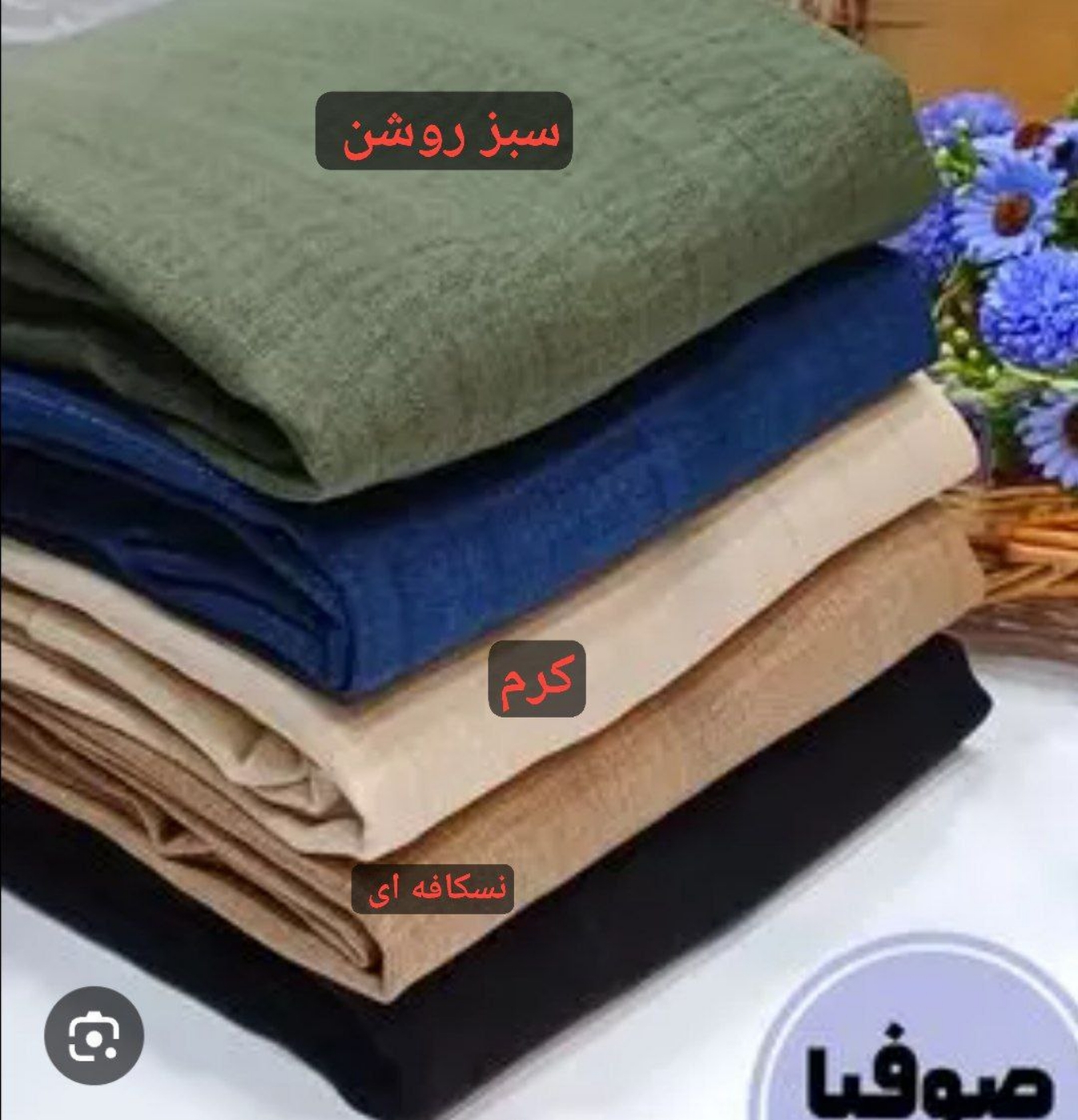Open the visual search lens icon

coord(94,1035)
